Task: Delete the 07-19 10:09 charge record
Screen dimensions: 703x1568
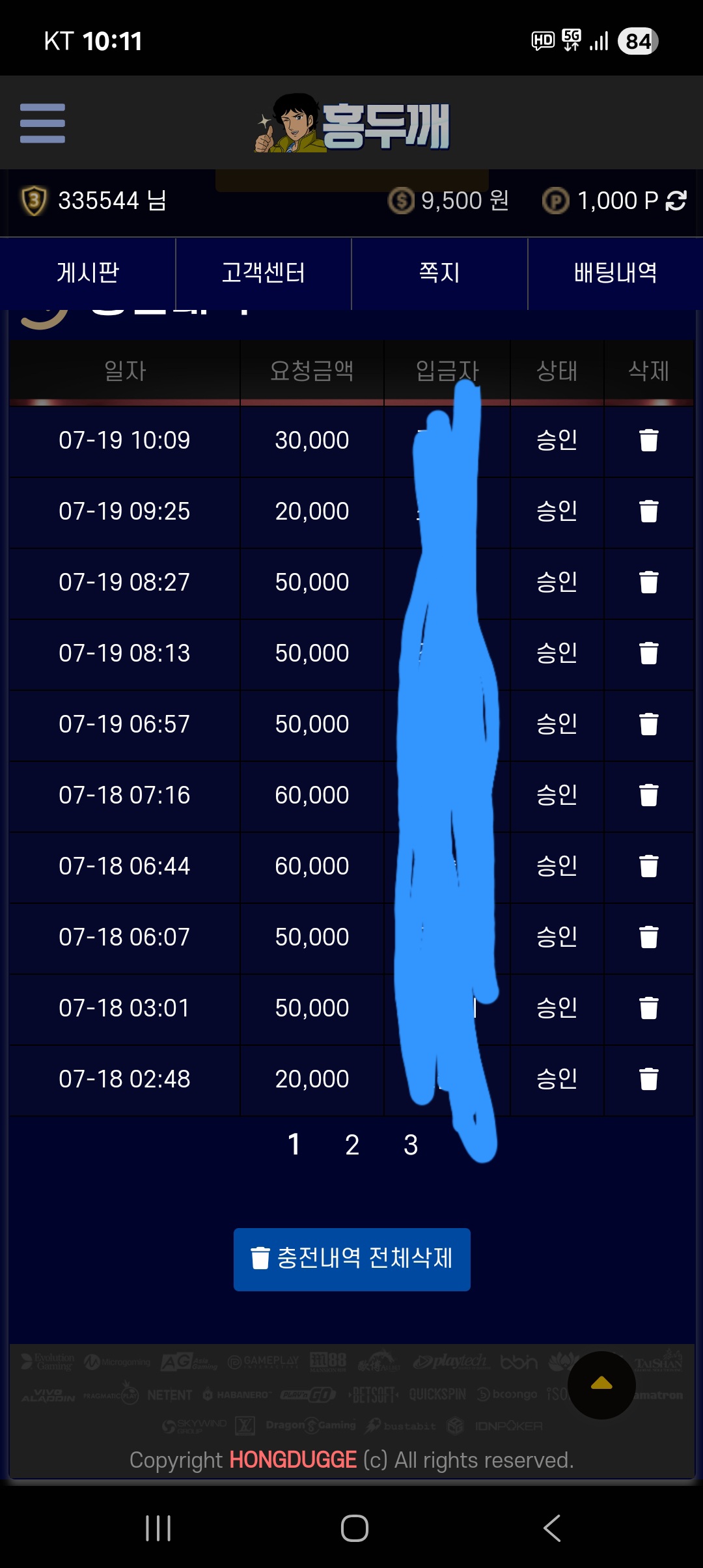Action: (x=649, y=440)
